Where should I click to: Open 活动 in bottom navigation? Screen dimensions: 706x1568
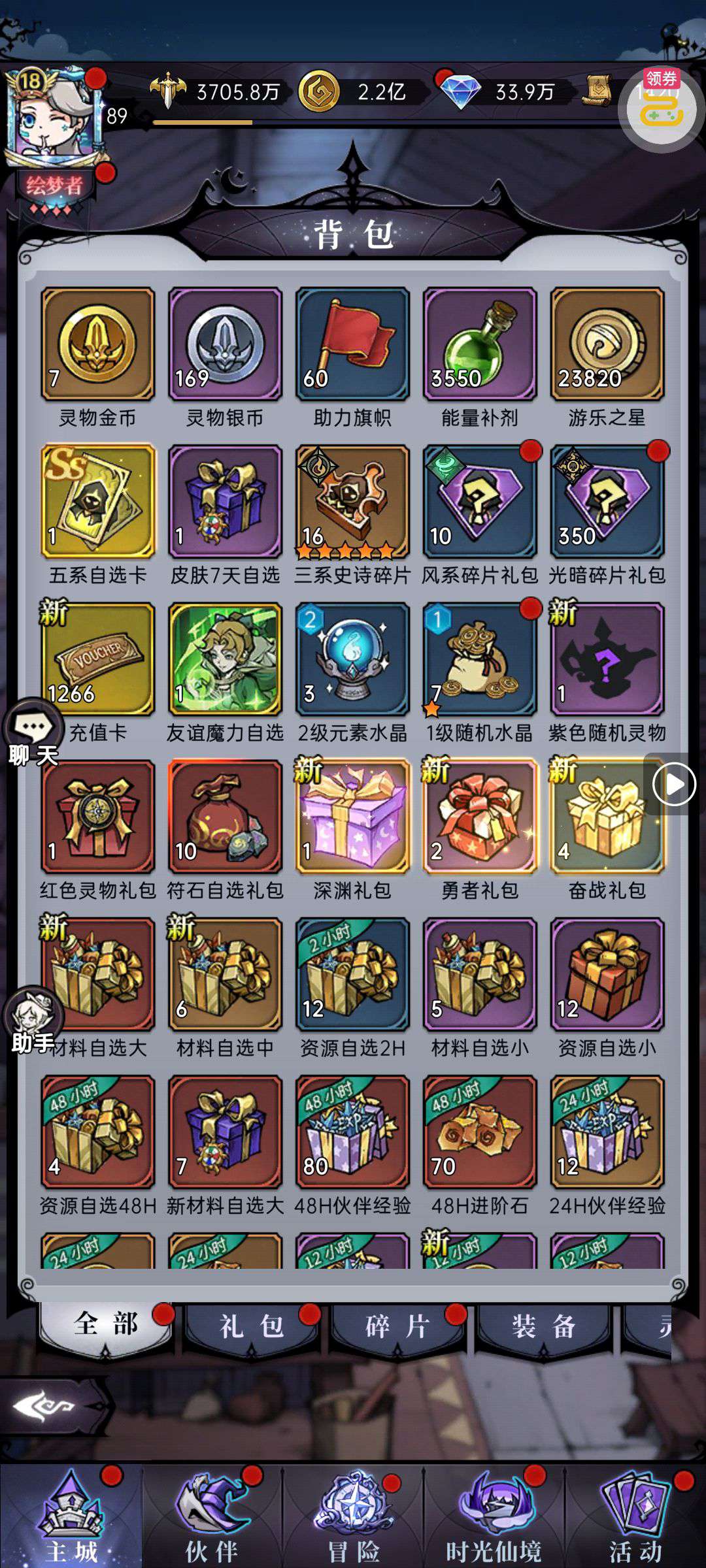coord(635,1516)
